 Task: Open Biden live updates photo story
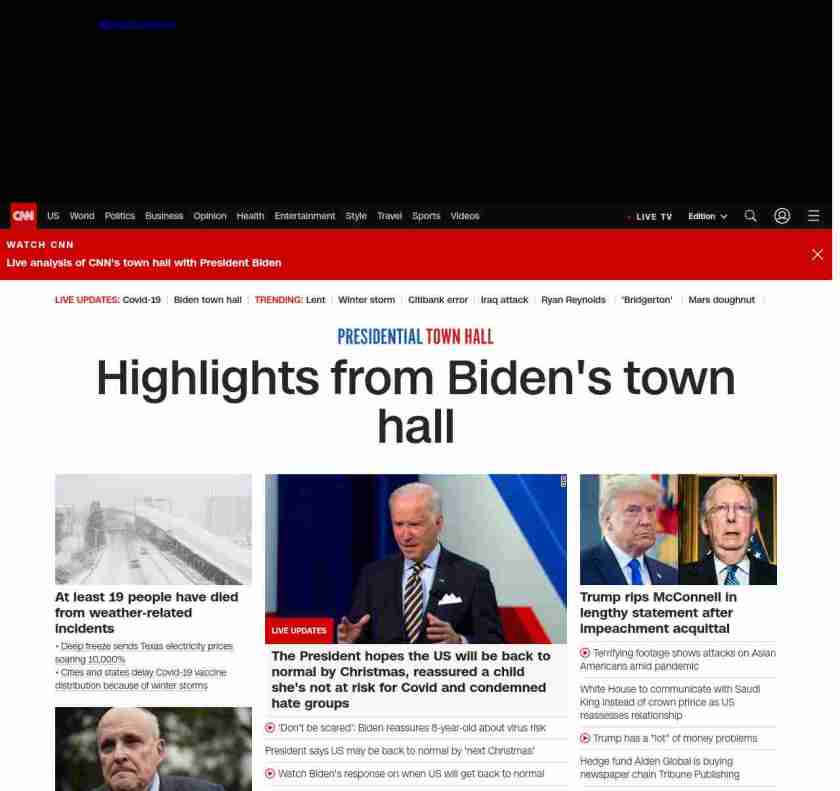point(415,558)
